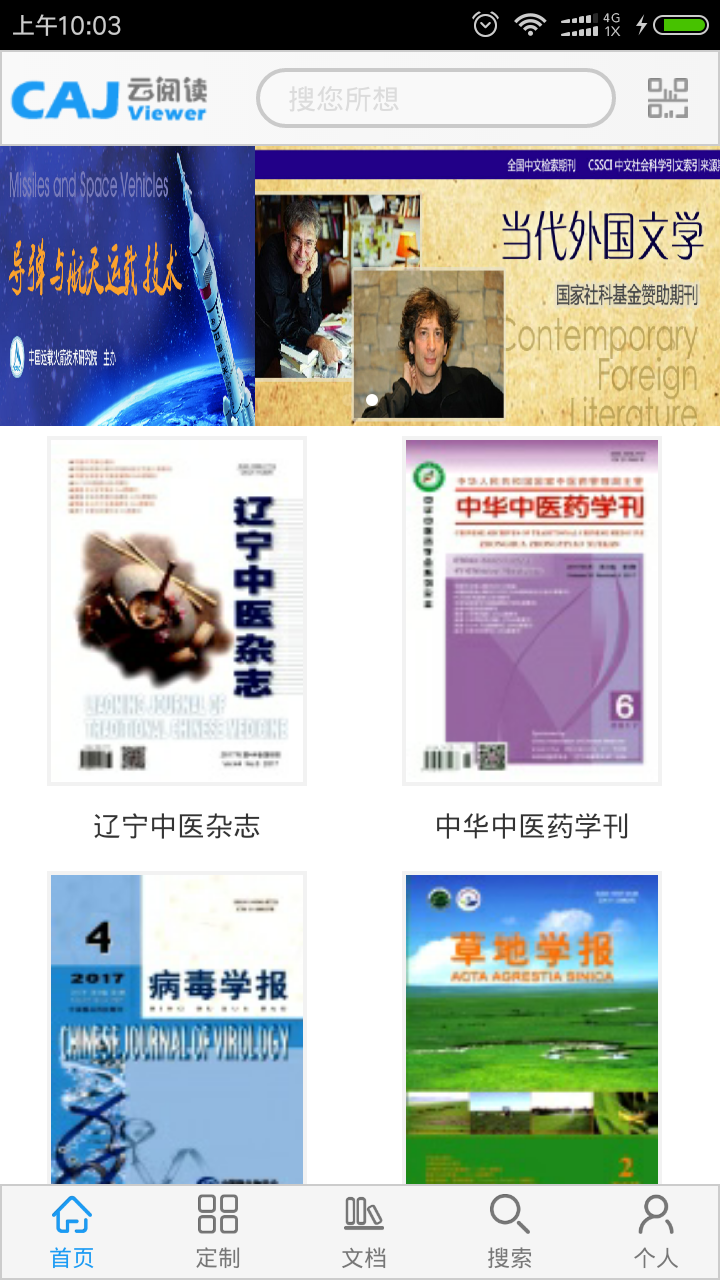
Task: Switch to the 首页 tab
Action: pyautogui.click(x=72, y=1232)
